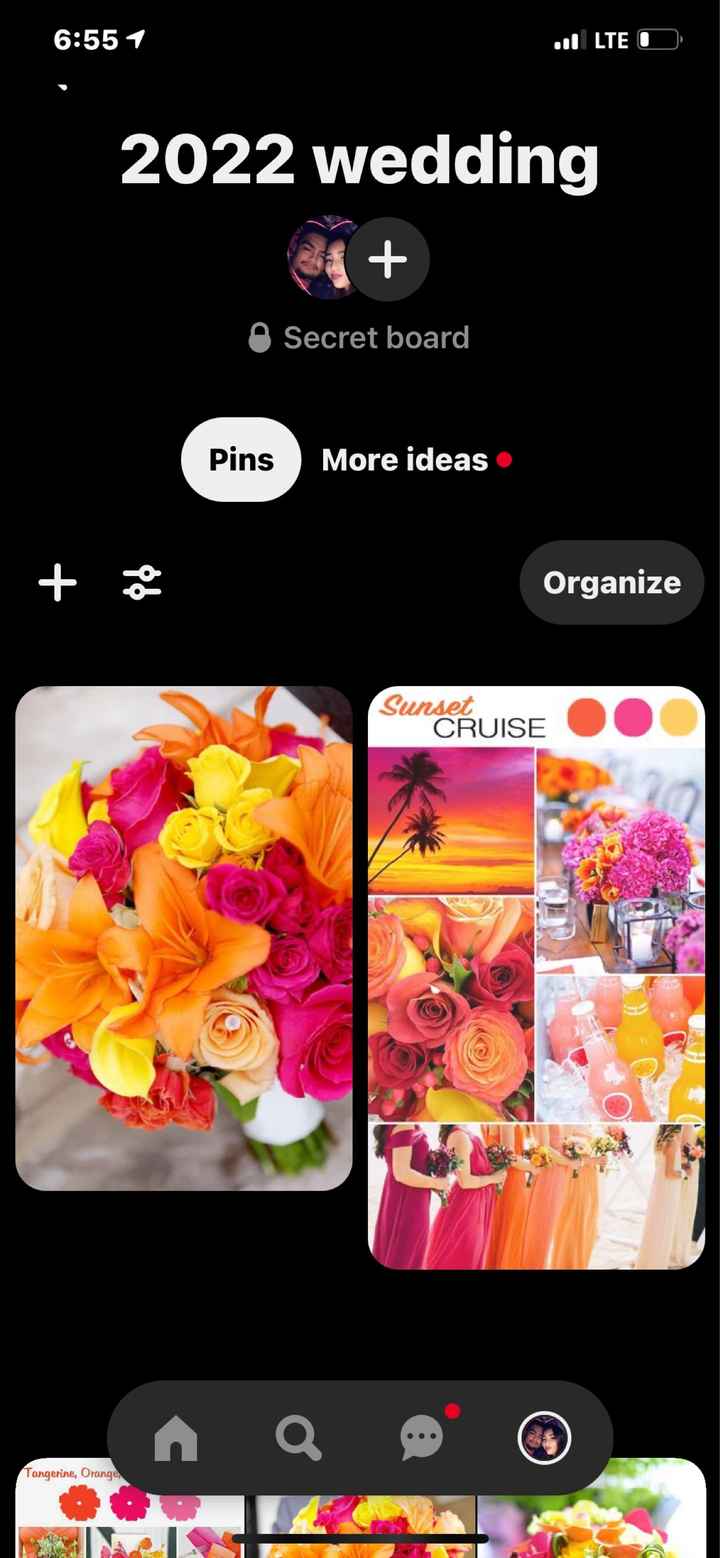Image resolution: width=720 pixels, height=1558 pixels.
Task: Open Pinterest search
Action: pos(298,1438)
